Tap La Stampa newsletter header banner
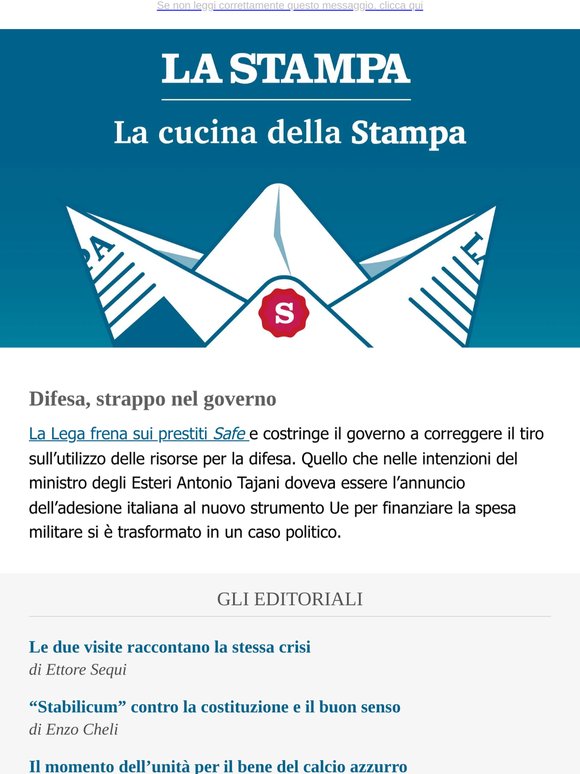The height and width of the screenshot is (774, 580). [290, 188]
